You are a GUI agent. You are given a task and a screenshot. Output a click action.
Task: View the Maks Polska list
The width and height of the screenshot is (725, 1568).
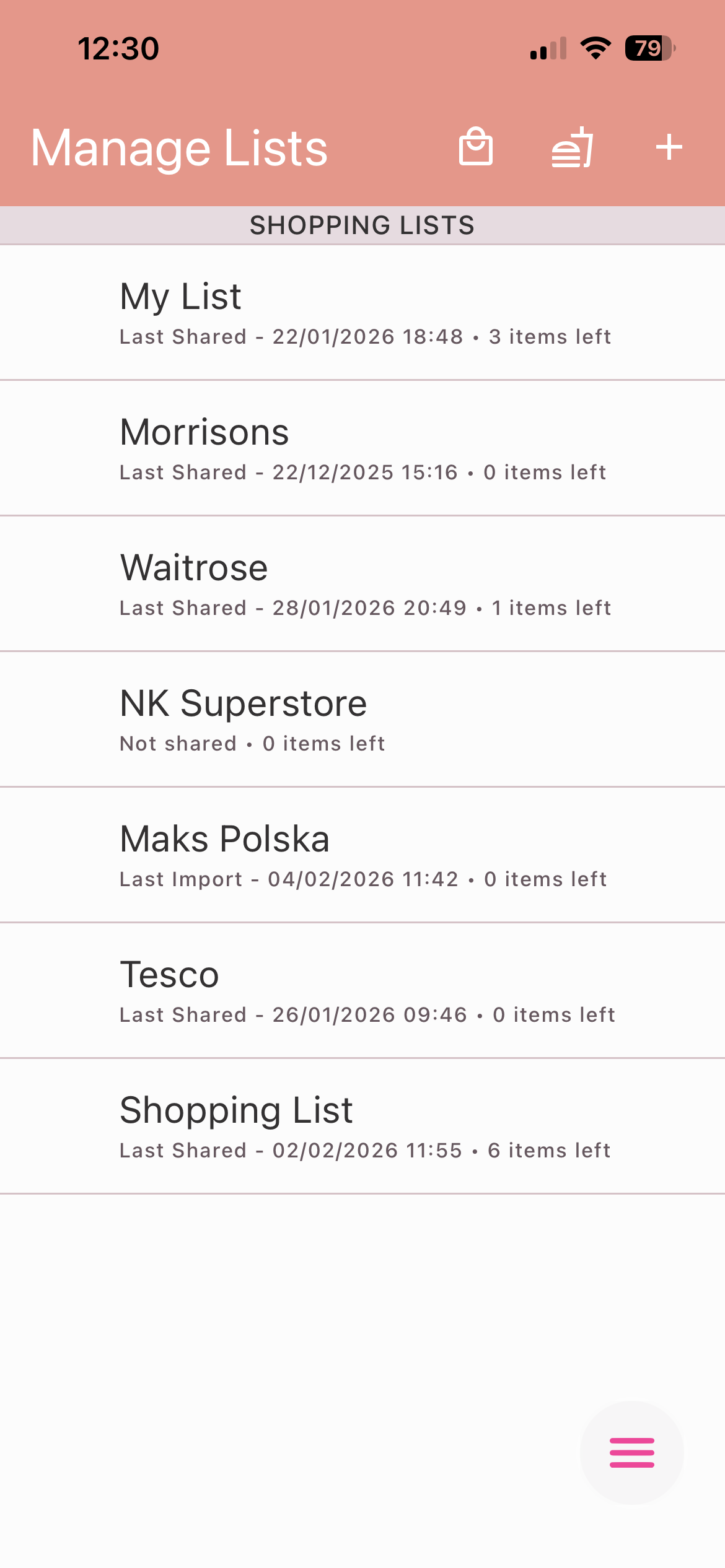(362, 855)
